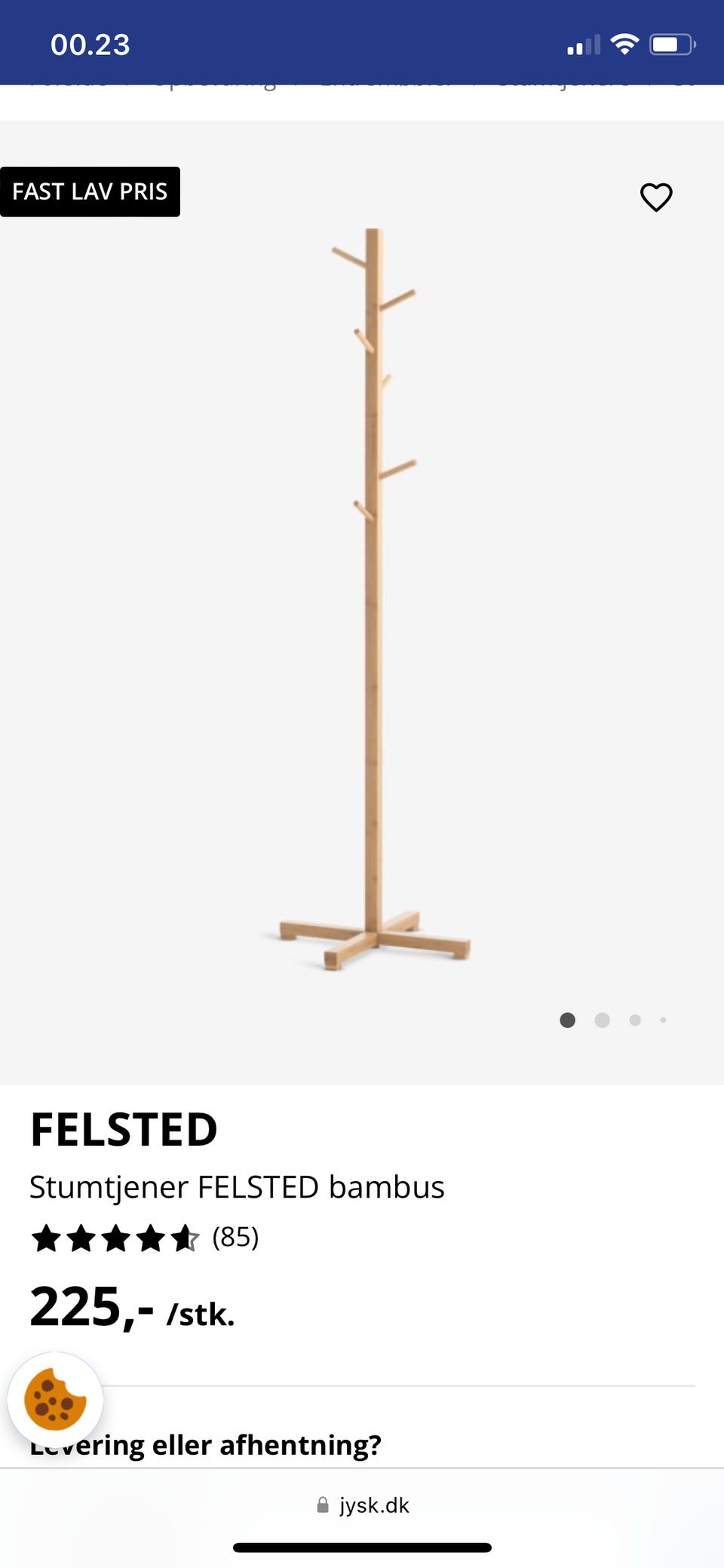Viewport: 724px width, 1568px height.
Task: Add FELSTED to the wishlist with the heart
Action: point(656,198)
